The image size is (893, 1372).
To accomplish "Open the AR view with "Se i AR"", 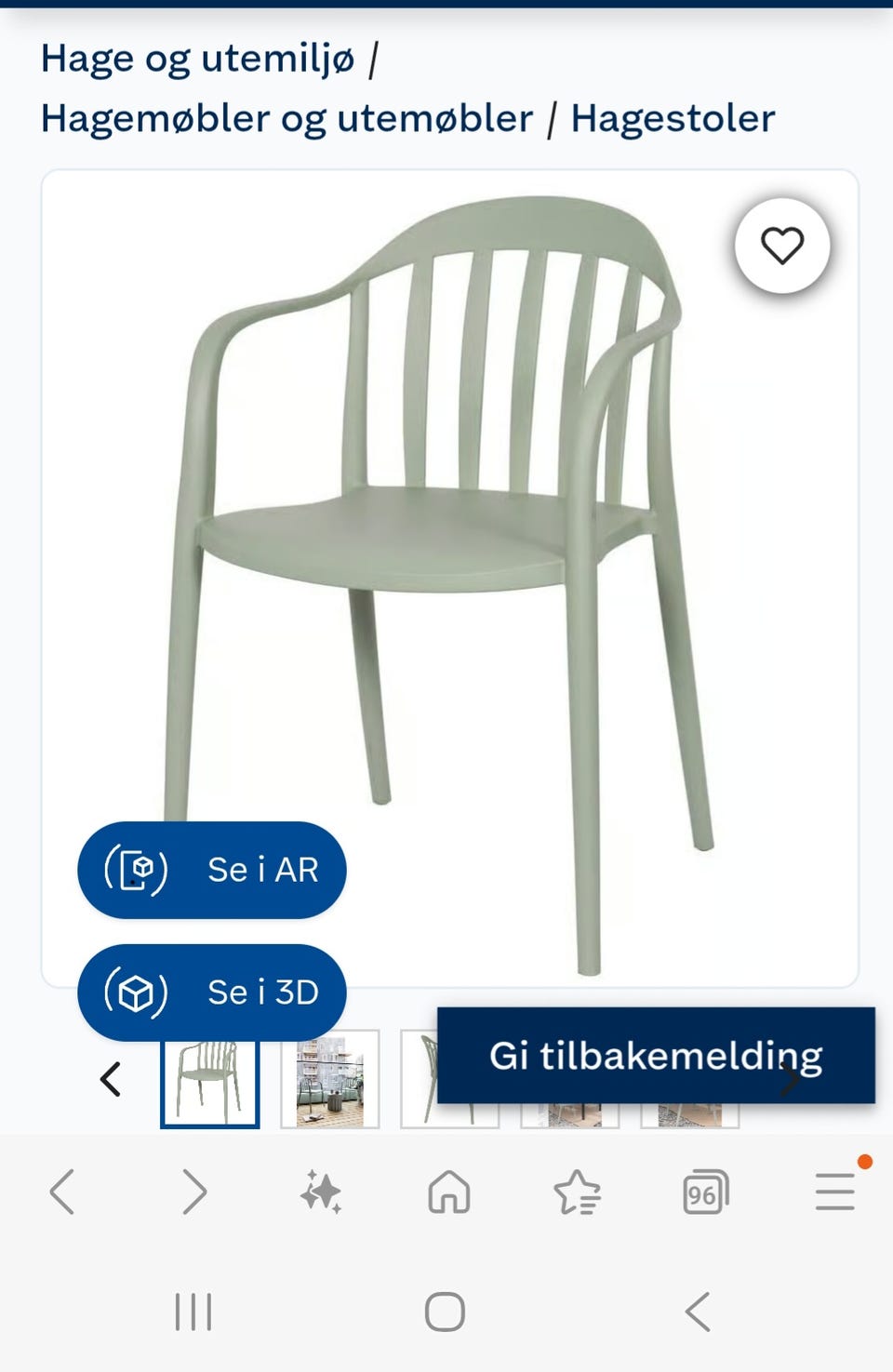I will (211, 870).
